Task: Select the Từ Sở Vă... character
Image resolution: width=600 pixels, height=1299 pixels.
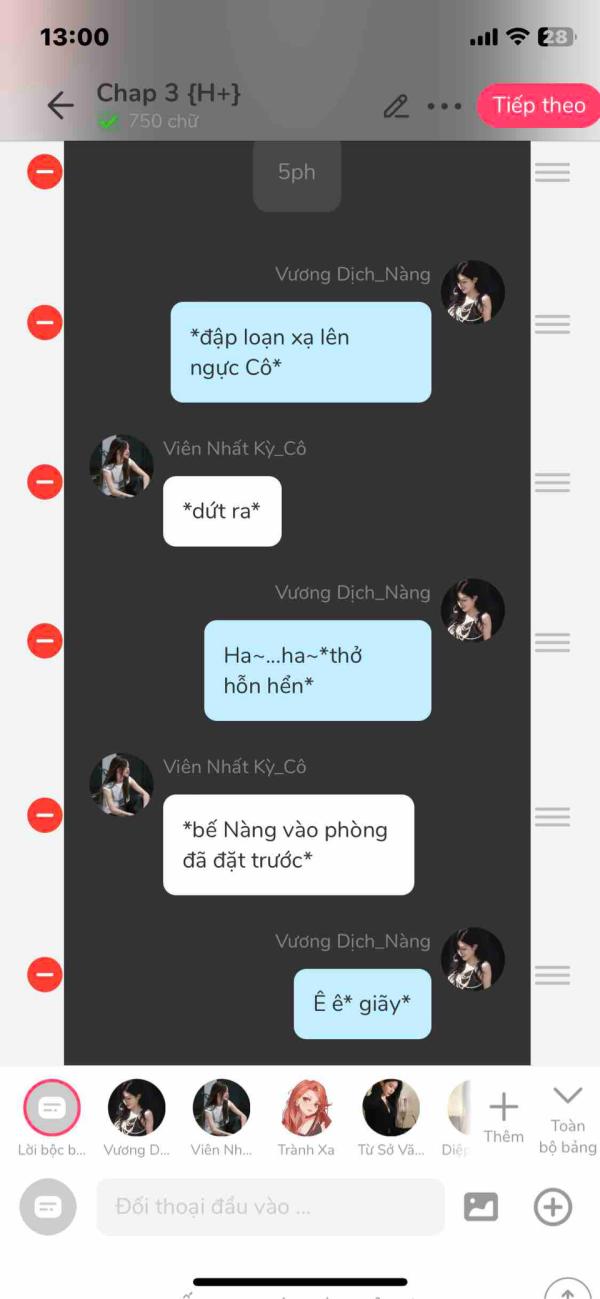Action: [391, 1118]
